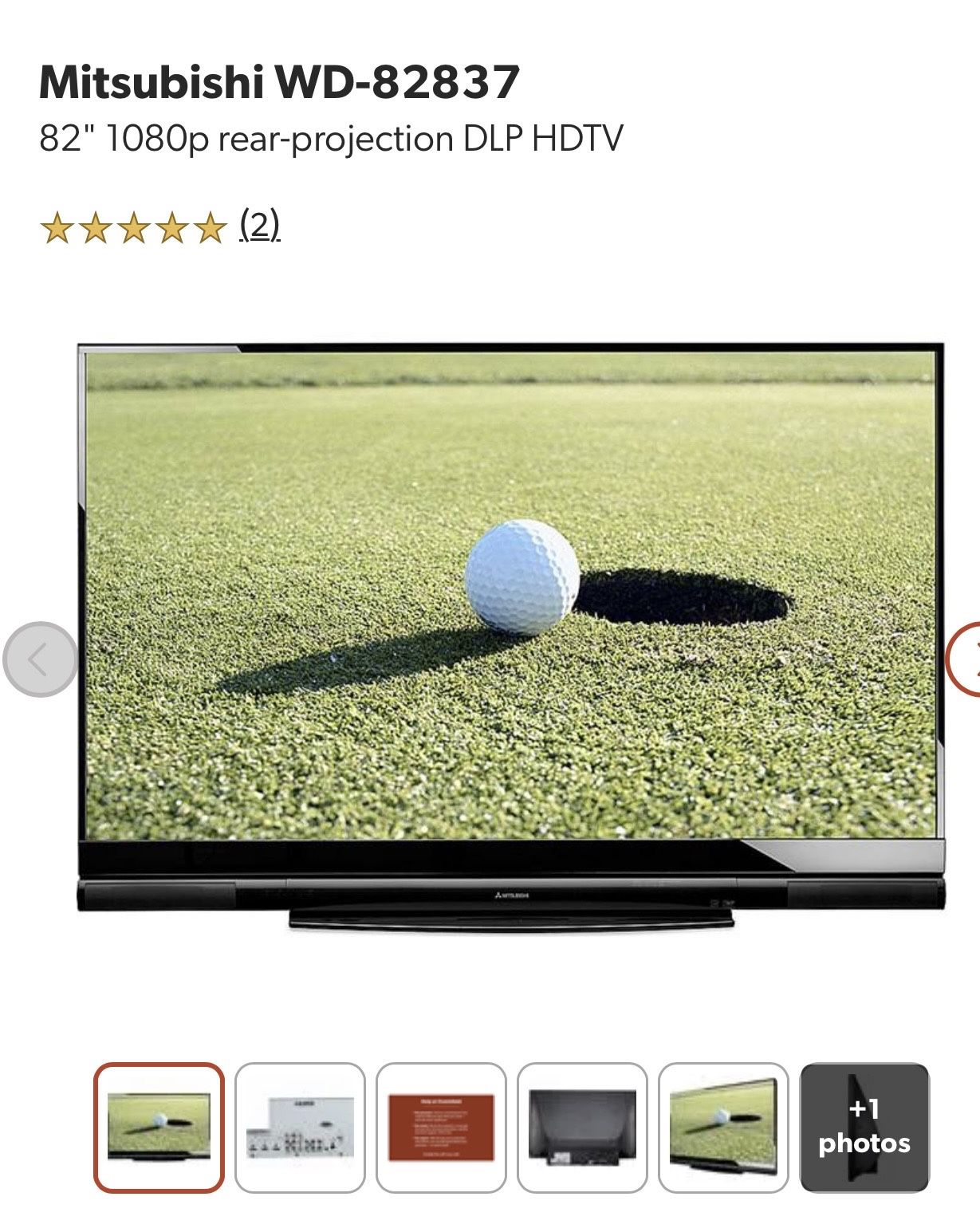Click the second rating star
980x1228 pixels.
tap(96, 228)
